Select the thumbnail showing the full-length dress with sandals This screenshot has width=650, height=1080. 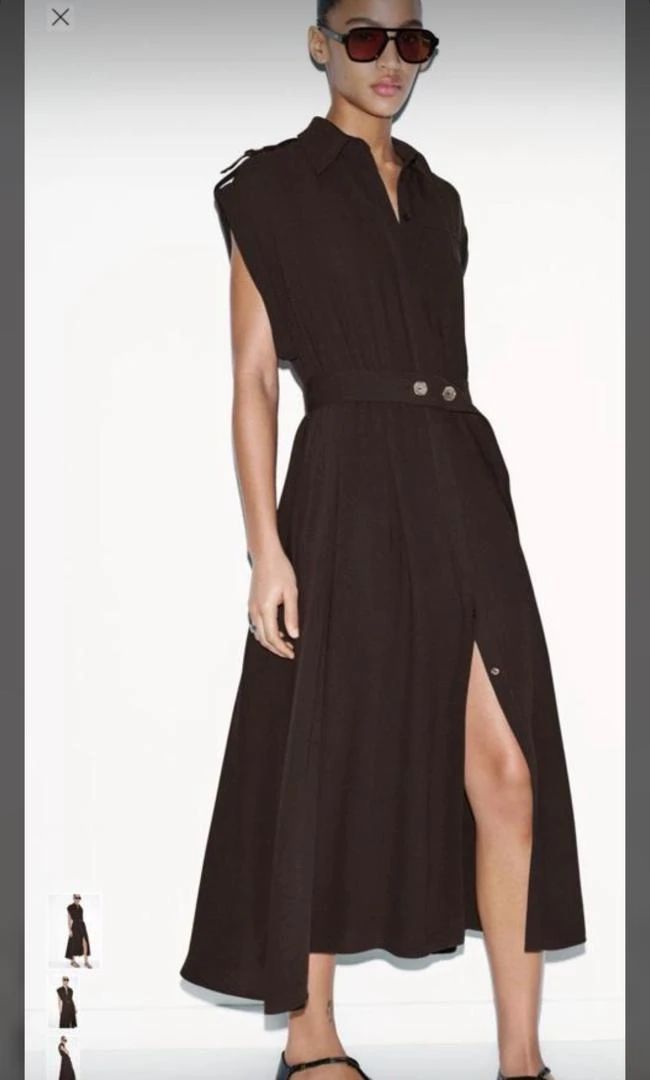75,931
